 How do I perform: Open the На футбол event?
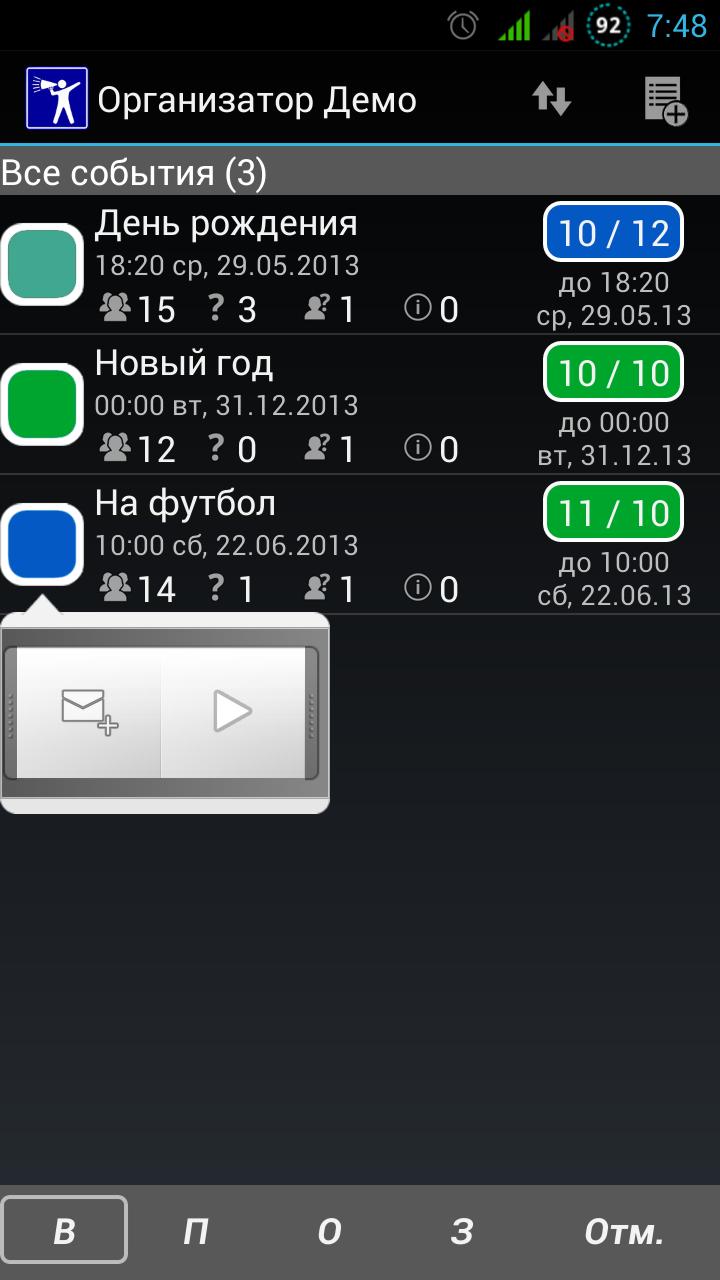300,544
